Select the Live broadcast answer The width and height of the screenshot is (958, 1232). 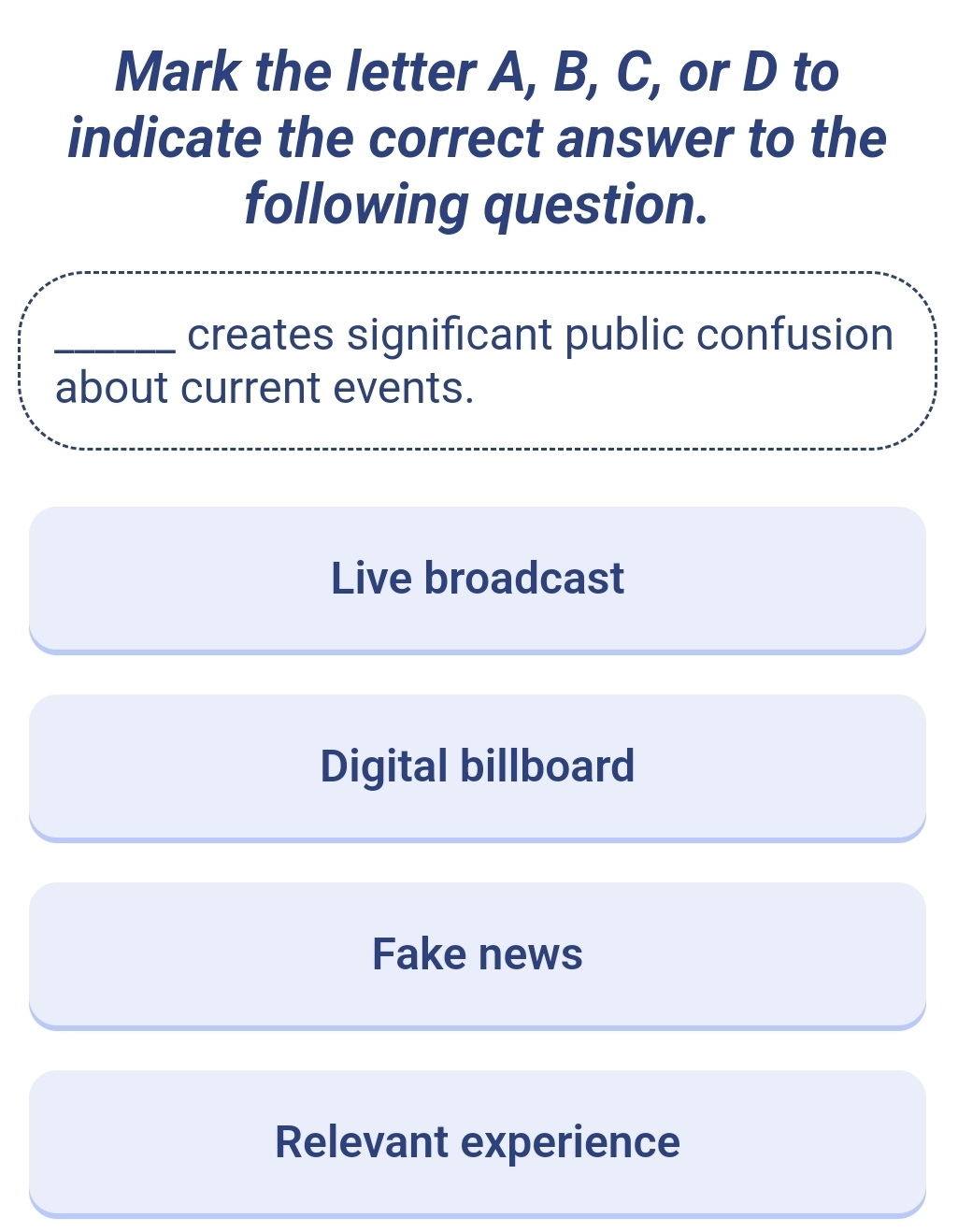point(478,579)
